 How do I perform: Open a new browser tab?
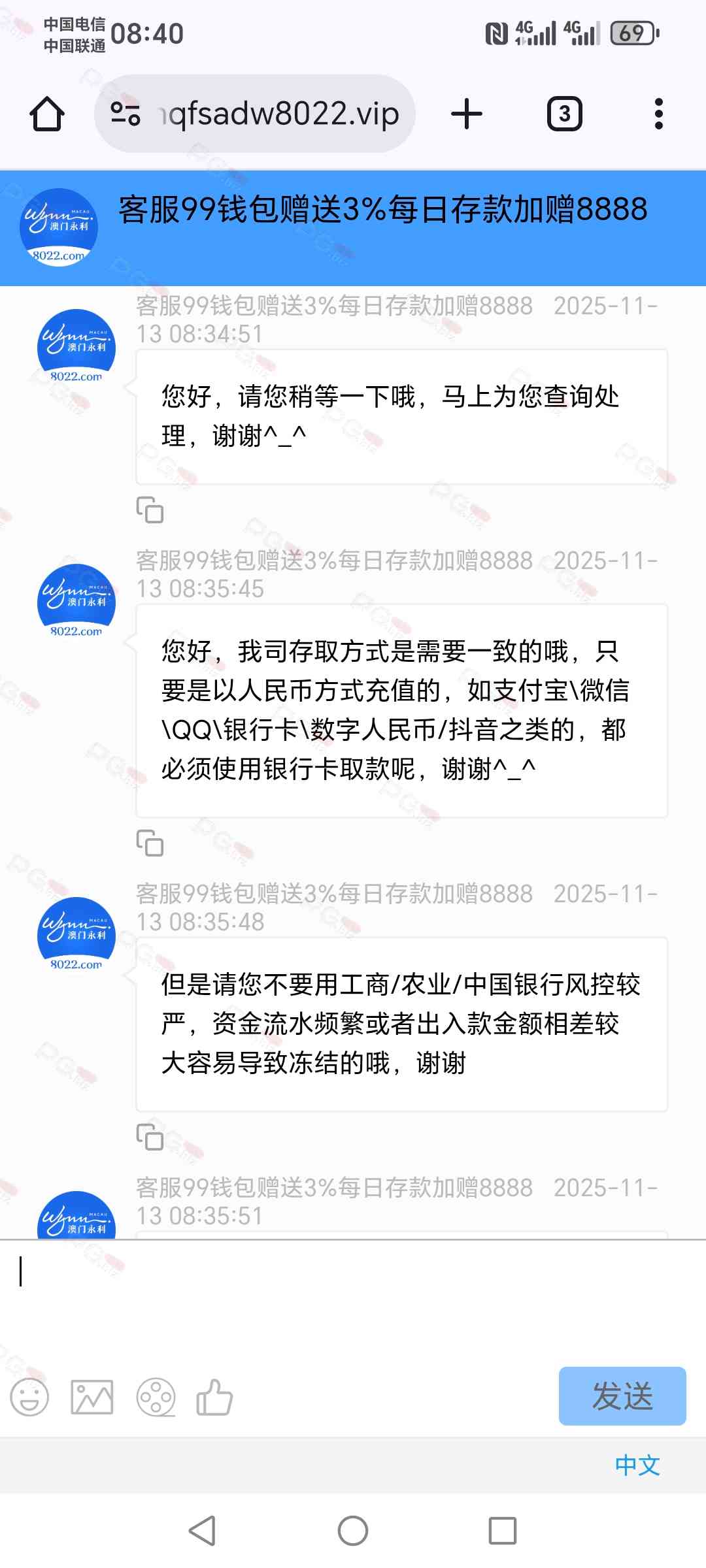(467, 114)
